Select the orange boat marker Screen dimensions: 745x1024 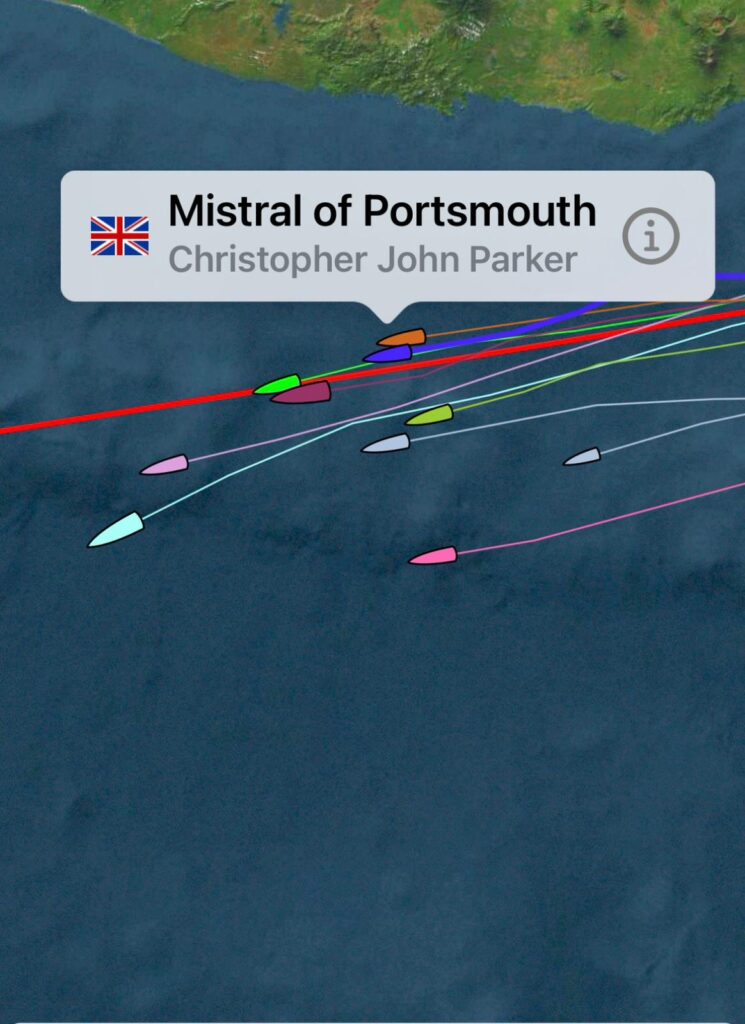403,338
